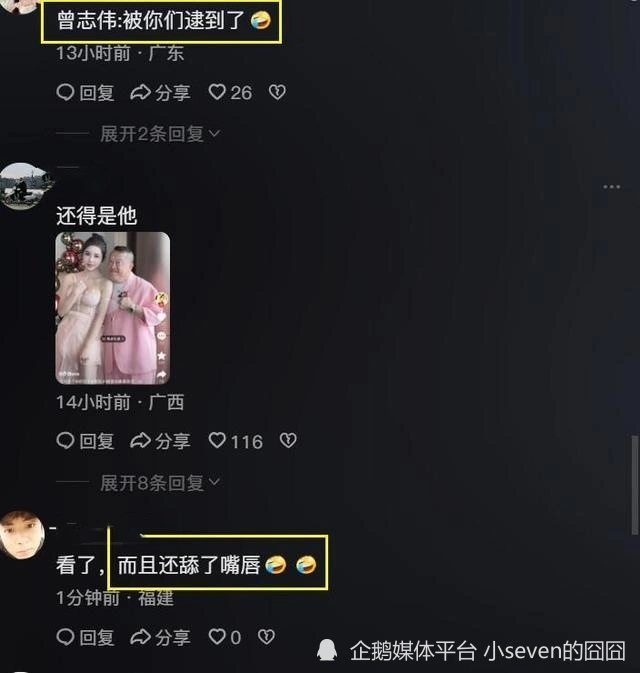Dislike the comment "被你们逮到了"
Screen dimensions: 640x673
[277, 93]
